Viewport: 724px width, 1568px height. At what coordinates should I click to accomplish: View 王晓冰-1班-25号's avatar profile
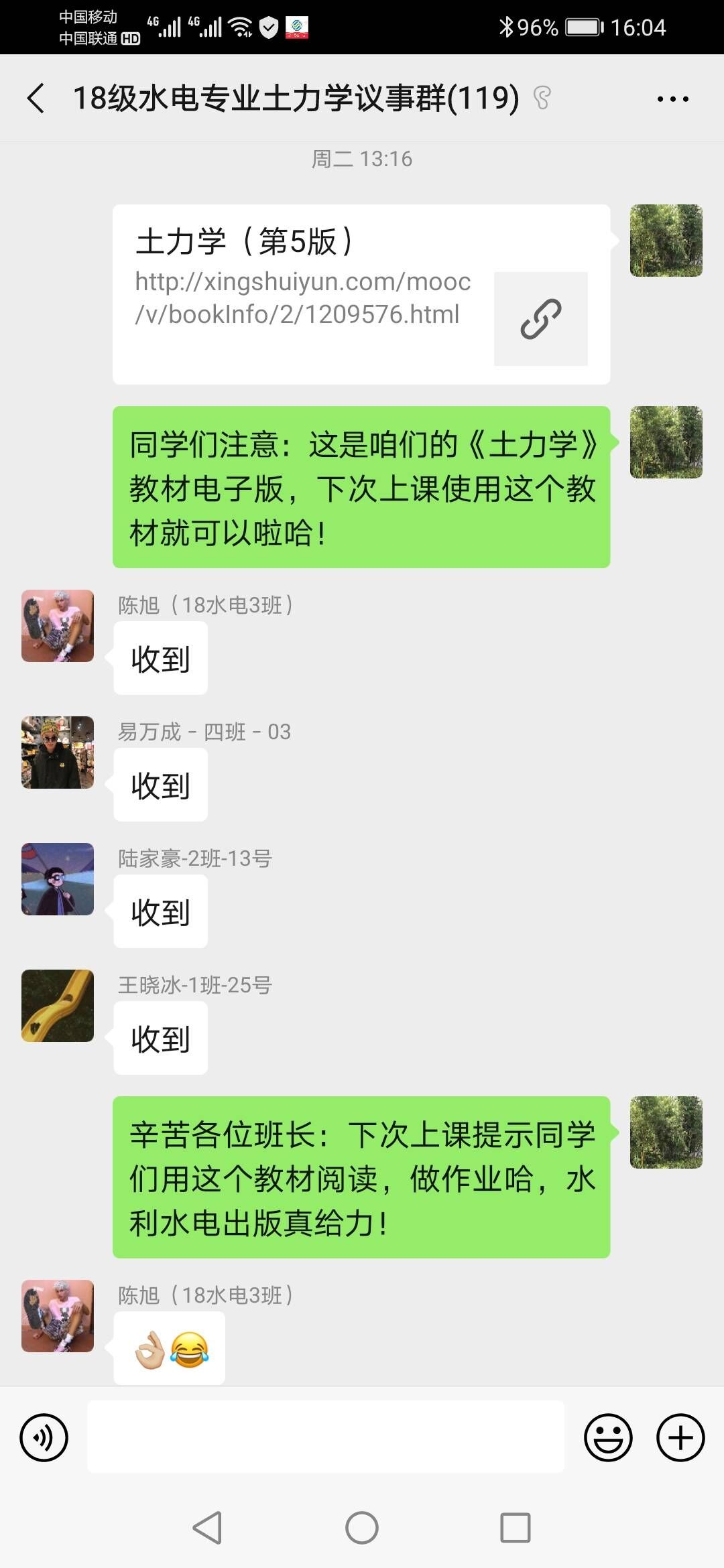point(58,1006)
